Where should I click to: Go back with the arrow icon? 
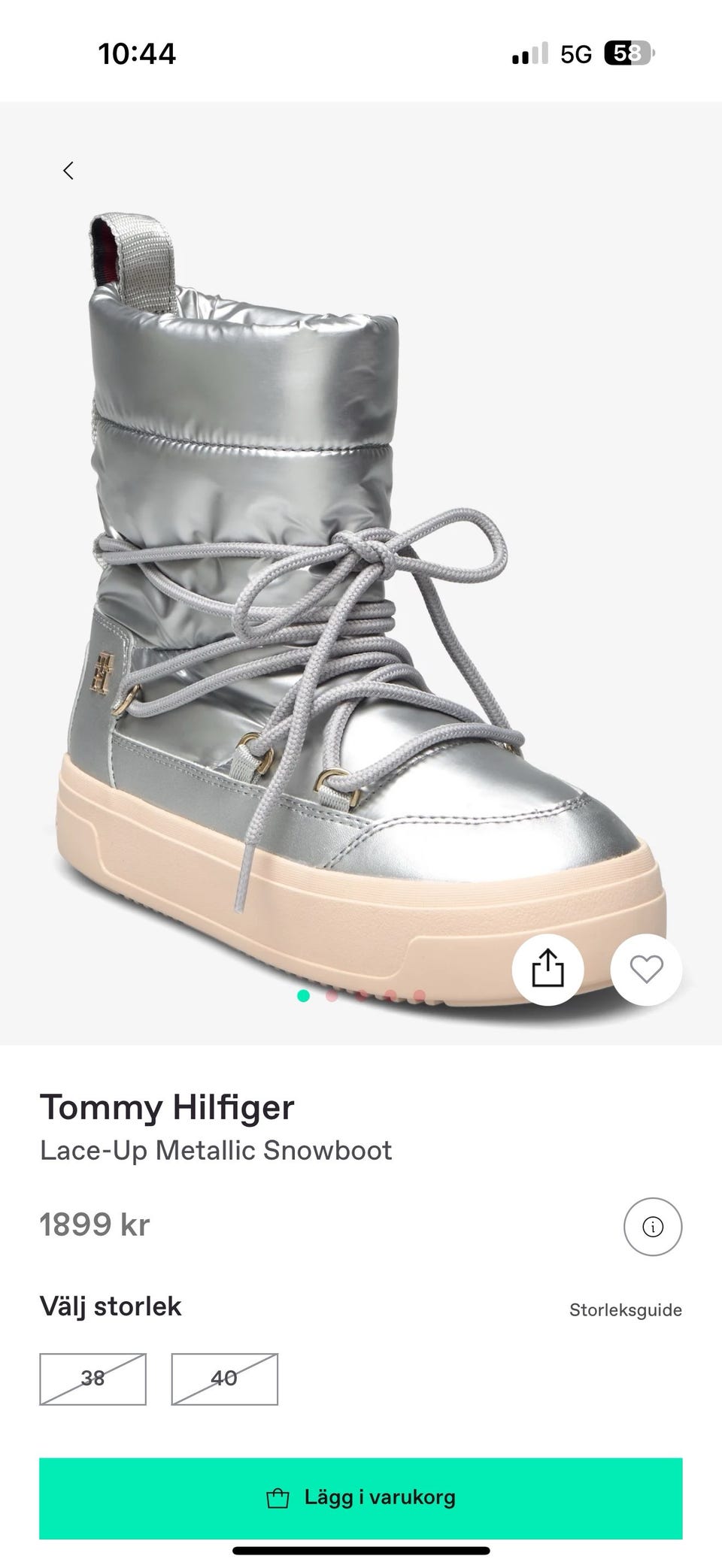click(x=68, y=171)
